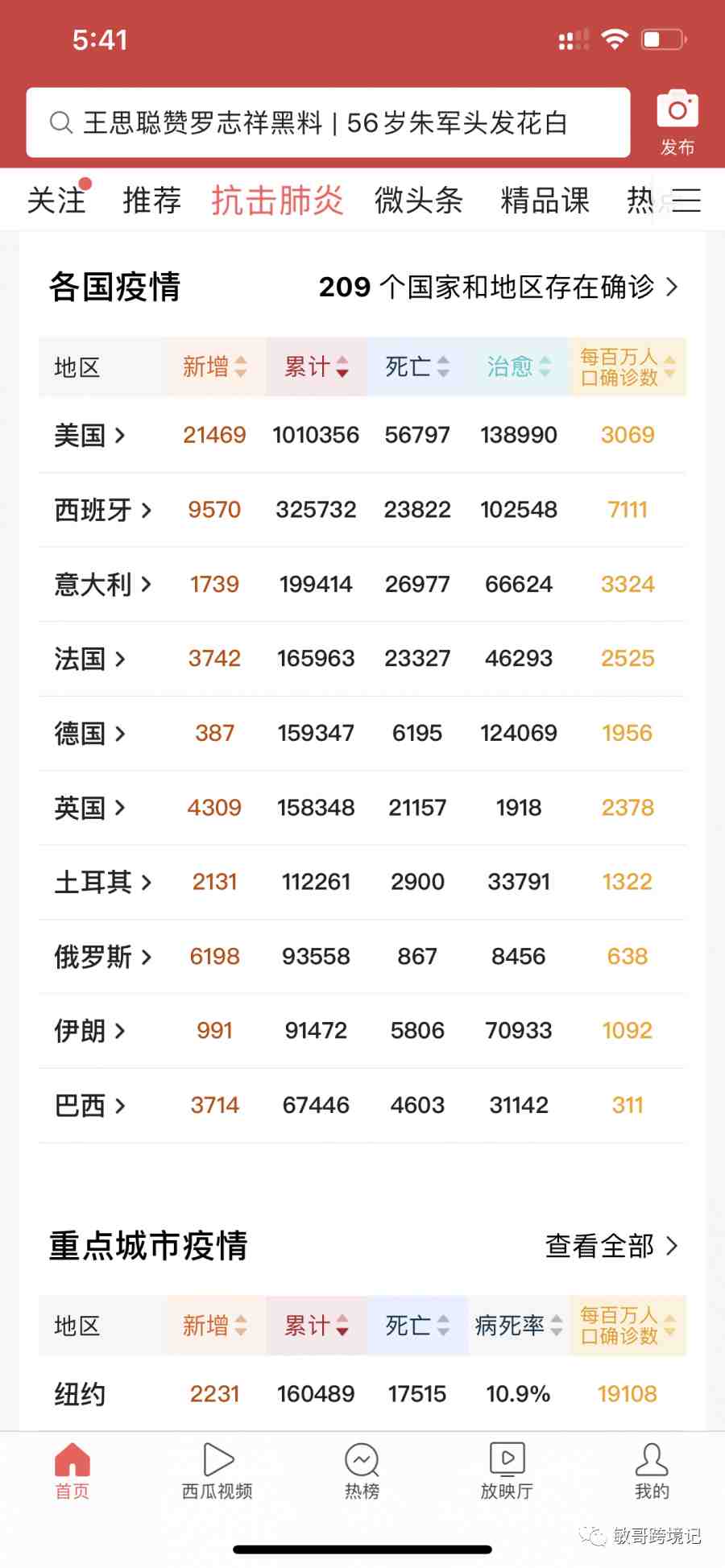The image size is (725, 1568).
Task: Switch to the 关注 tab
Action: coord(56,200)
